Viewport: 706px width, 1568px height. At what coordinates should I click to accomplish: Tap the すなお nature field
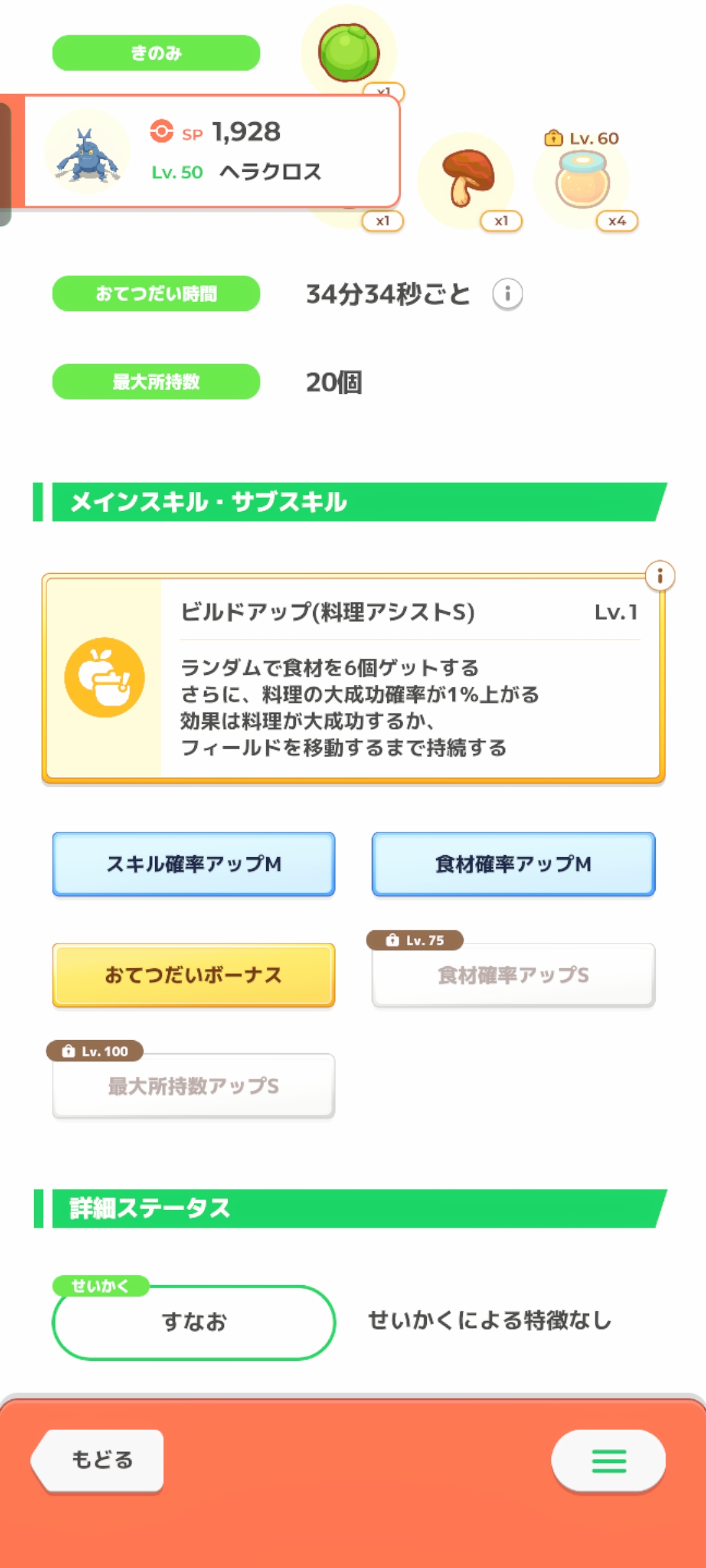tap(193, 1322)
